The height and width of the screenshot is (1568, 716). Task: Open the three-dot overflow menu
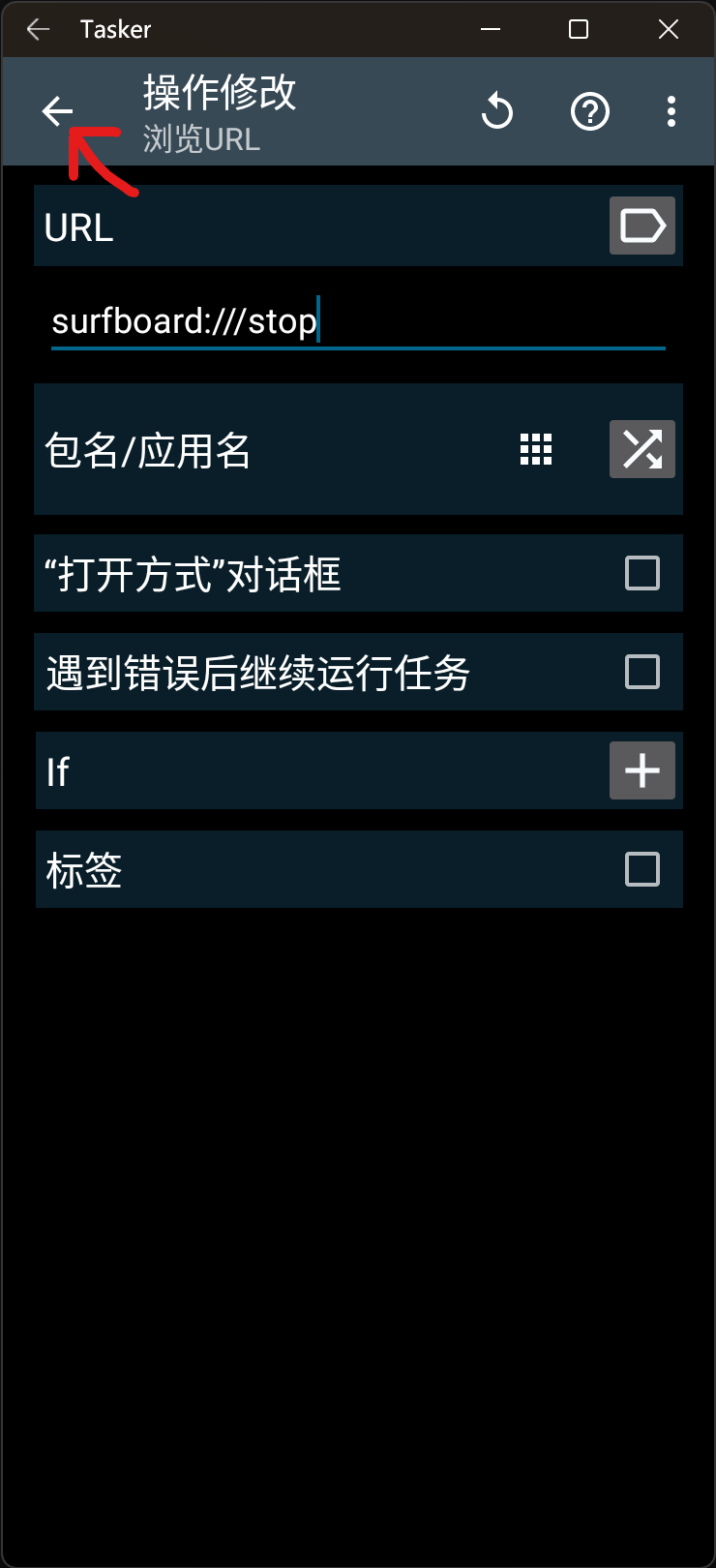click(671, 112)
